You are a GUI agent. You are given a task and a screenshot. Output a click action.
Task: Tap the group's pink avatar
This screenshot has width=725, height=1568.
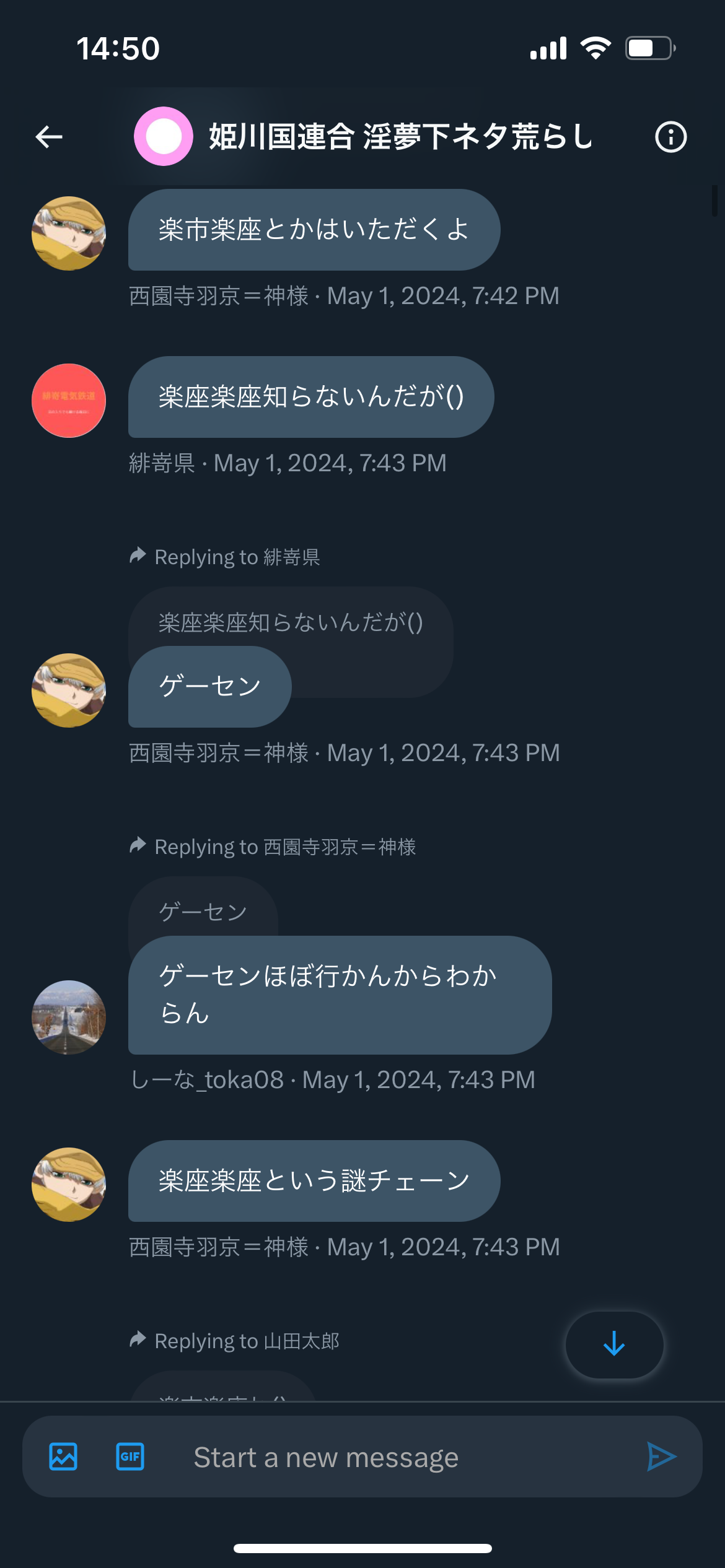[164, 136]
